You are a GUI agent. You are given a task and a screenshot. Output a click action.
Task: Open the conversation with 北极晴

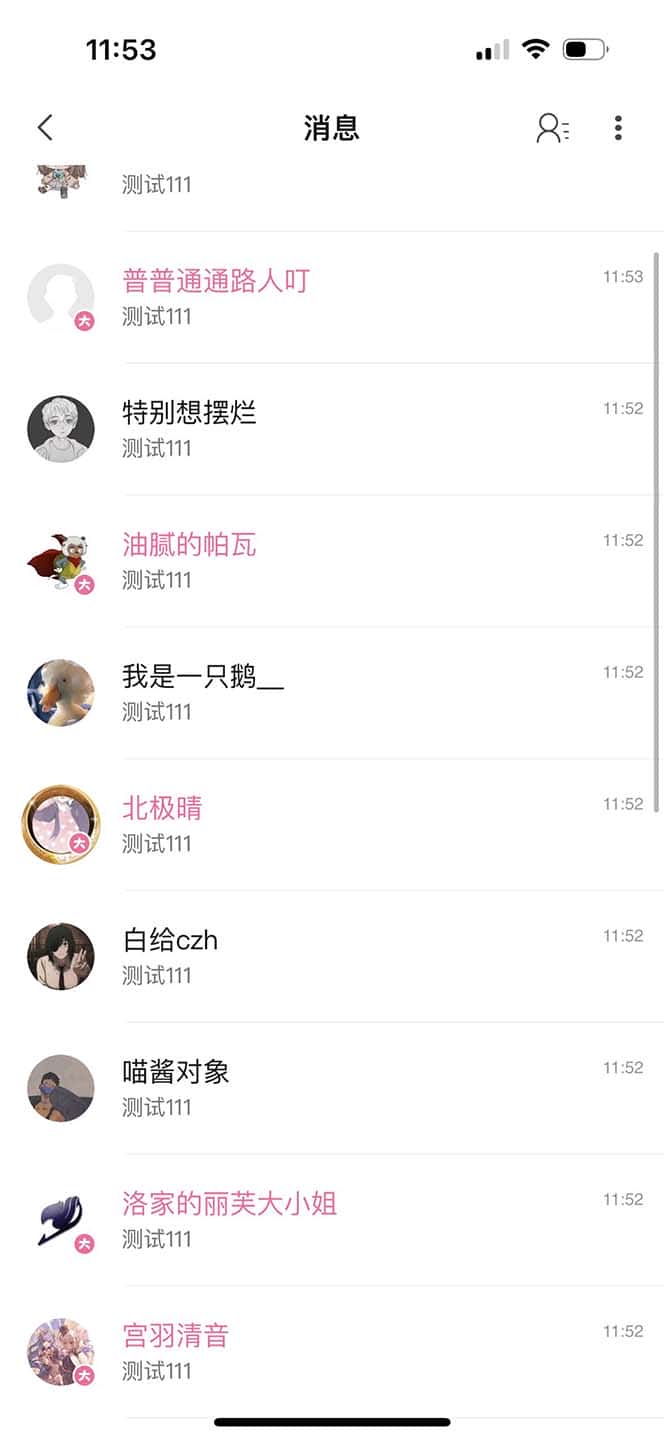pyautogui.click(x=332, y=825)
